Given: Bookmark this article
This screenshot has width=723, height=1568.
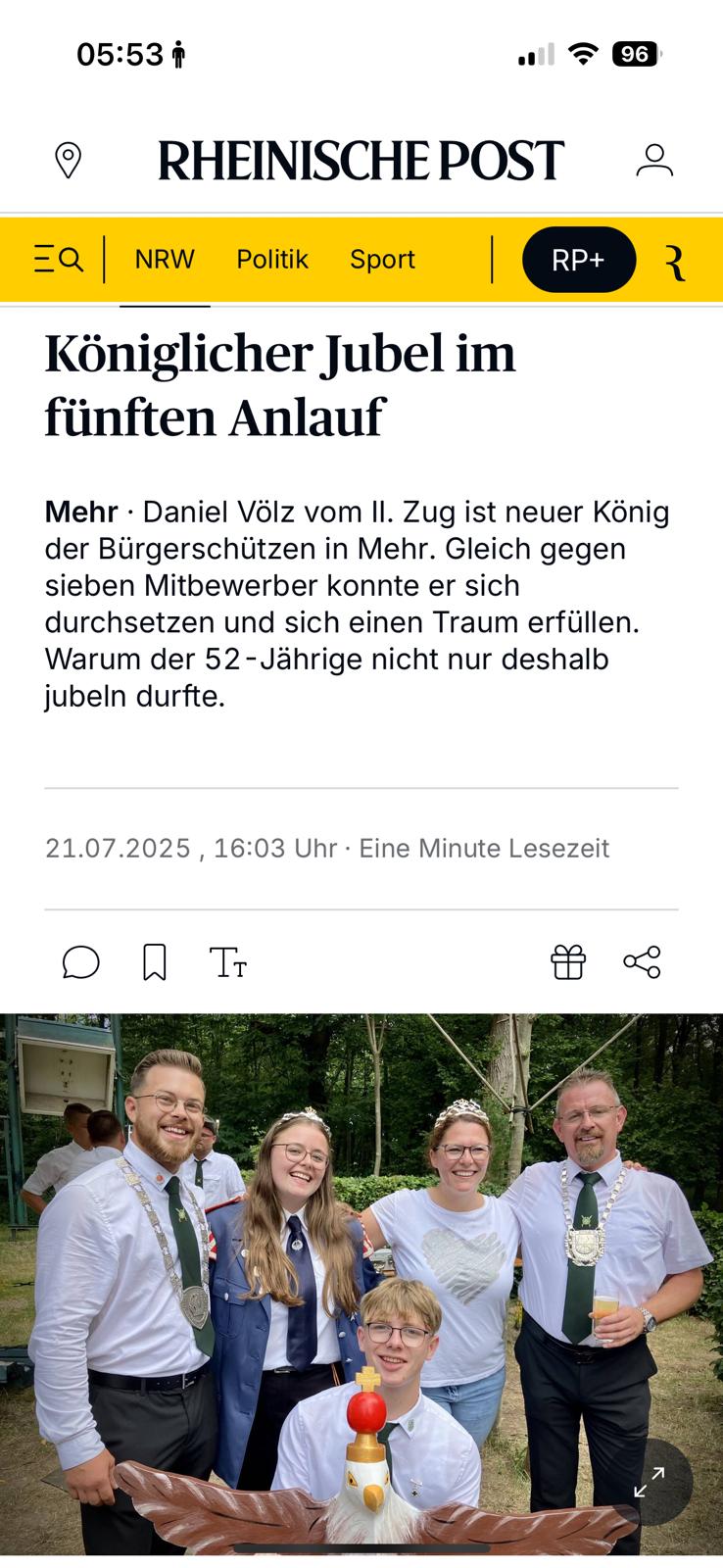Looking at the screenshot, I should coord(155,962).
